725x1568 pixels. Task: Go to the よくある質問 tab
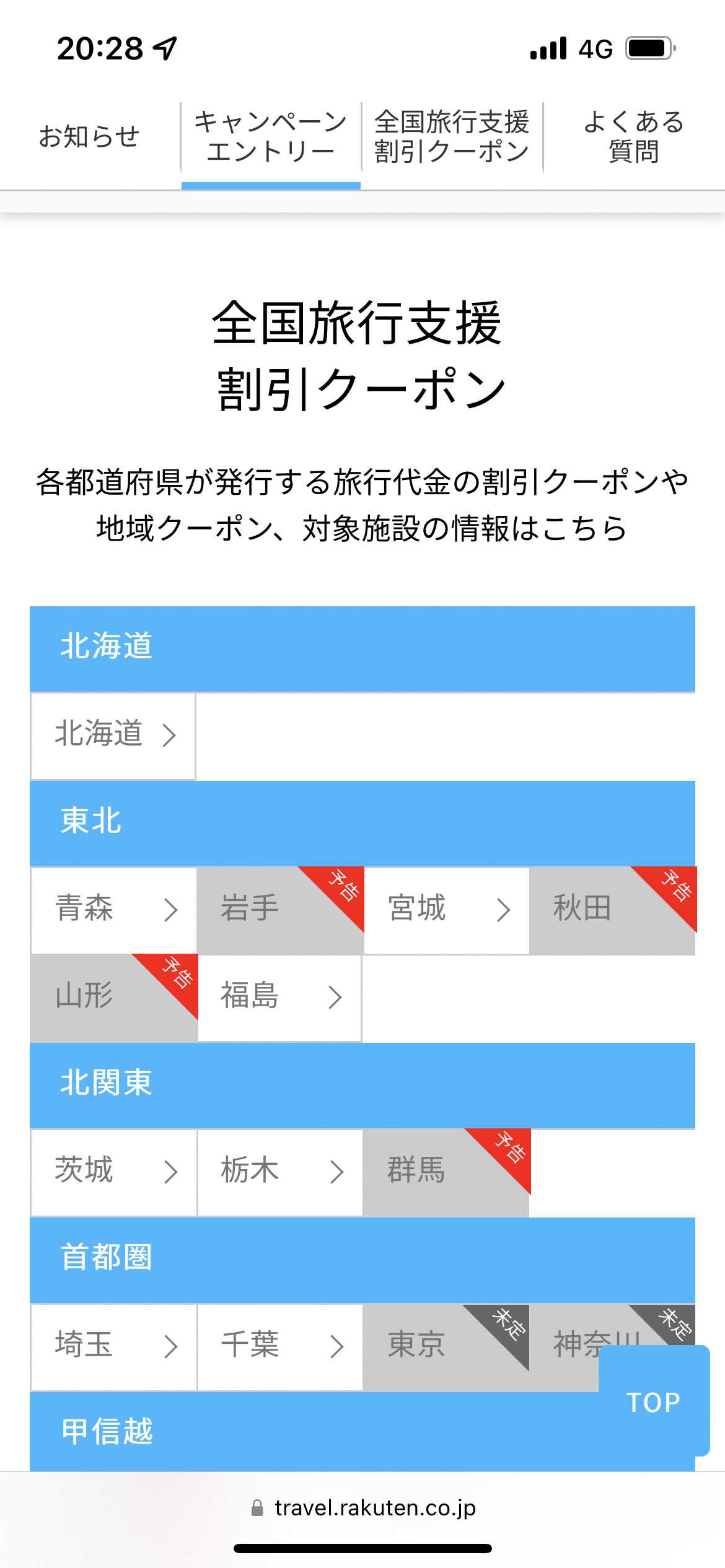(634, 137)
